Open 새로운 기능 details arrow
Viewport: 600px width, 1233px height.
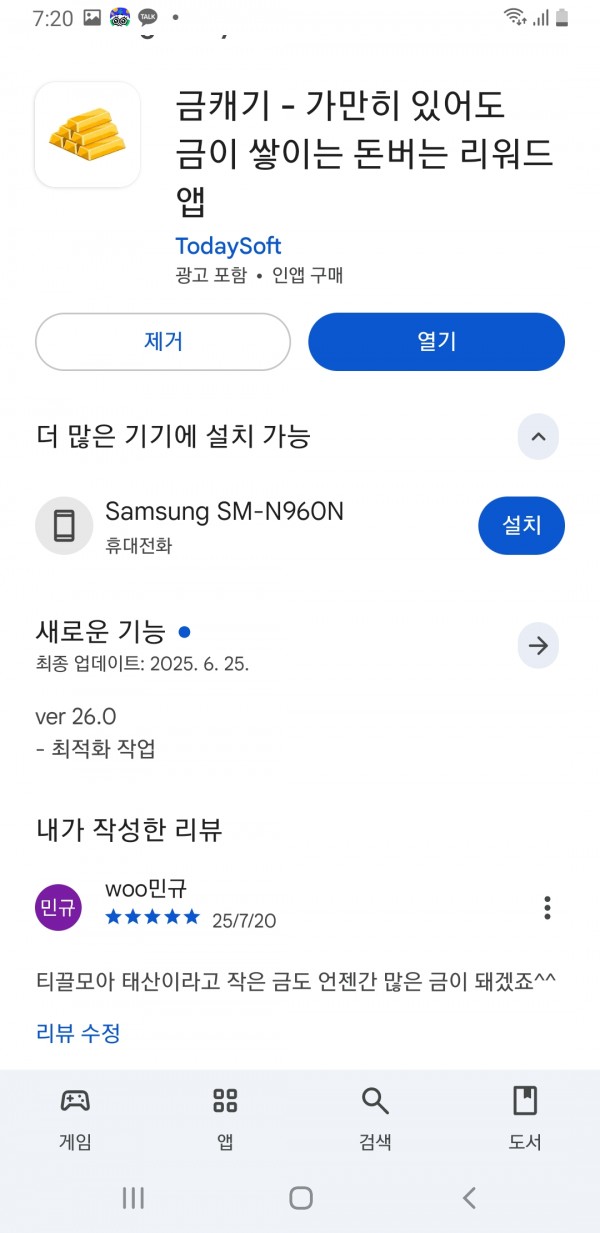pyautogui.click(x=538, y=646)
